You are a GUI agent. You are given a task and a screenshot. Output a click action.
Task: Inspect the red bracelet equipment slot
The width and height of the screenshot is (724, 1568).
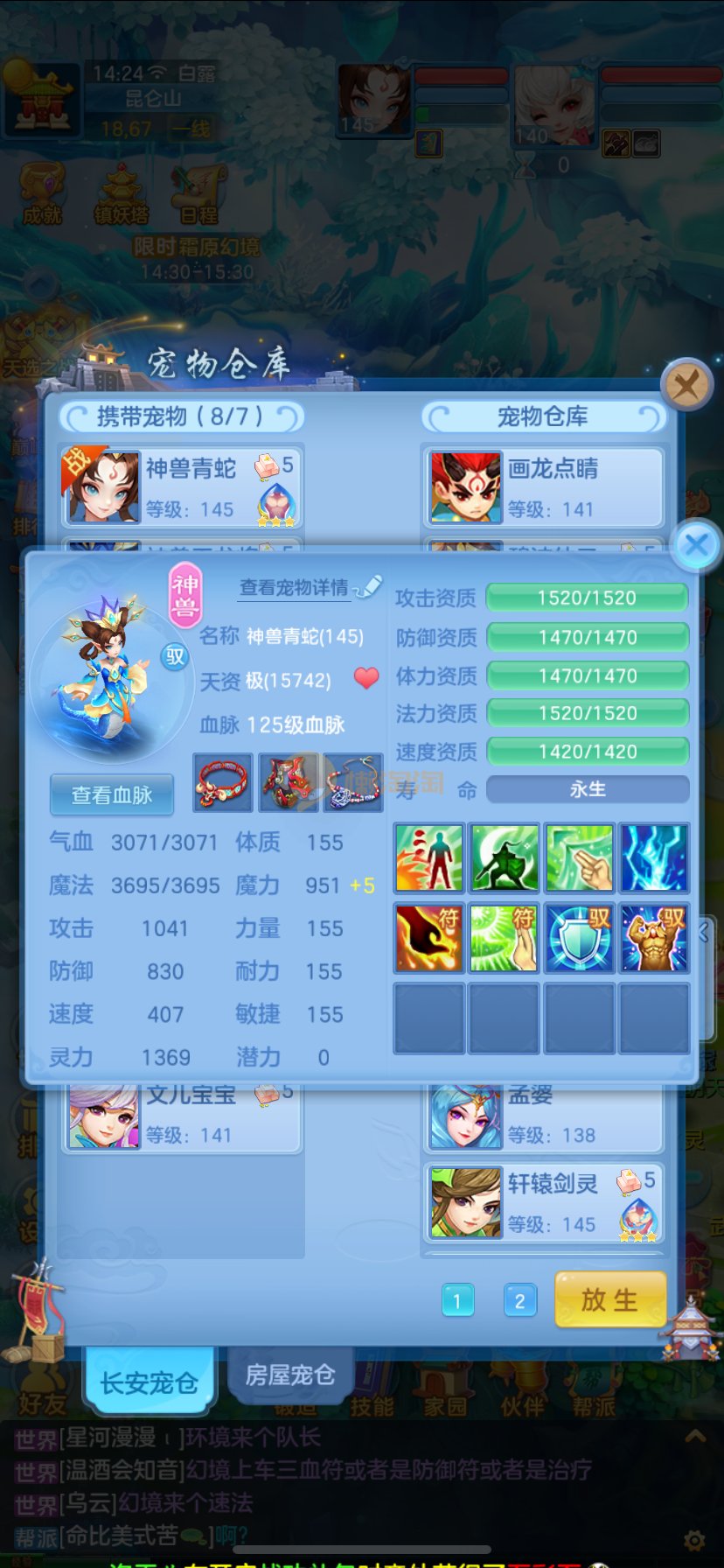click(x=223, y=782)
